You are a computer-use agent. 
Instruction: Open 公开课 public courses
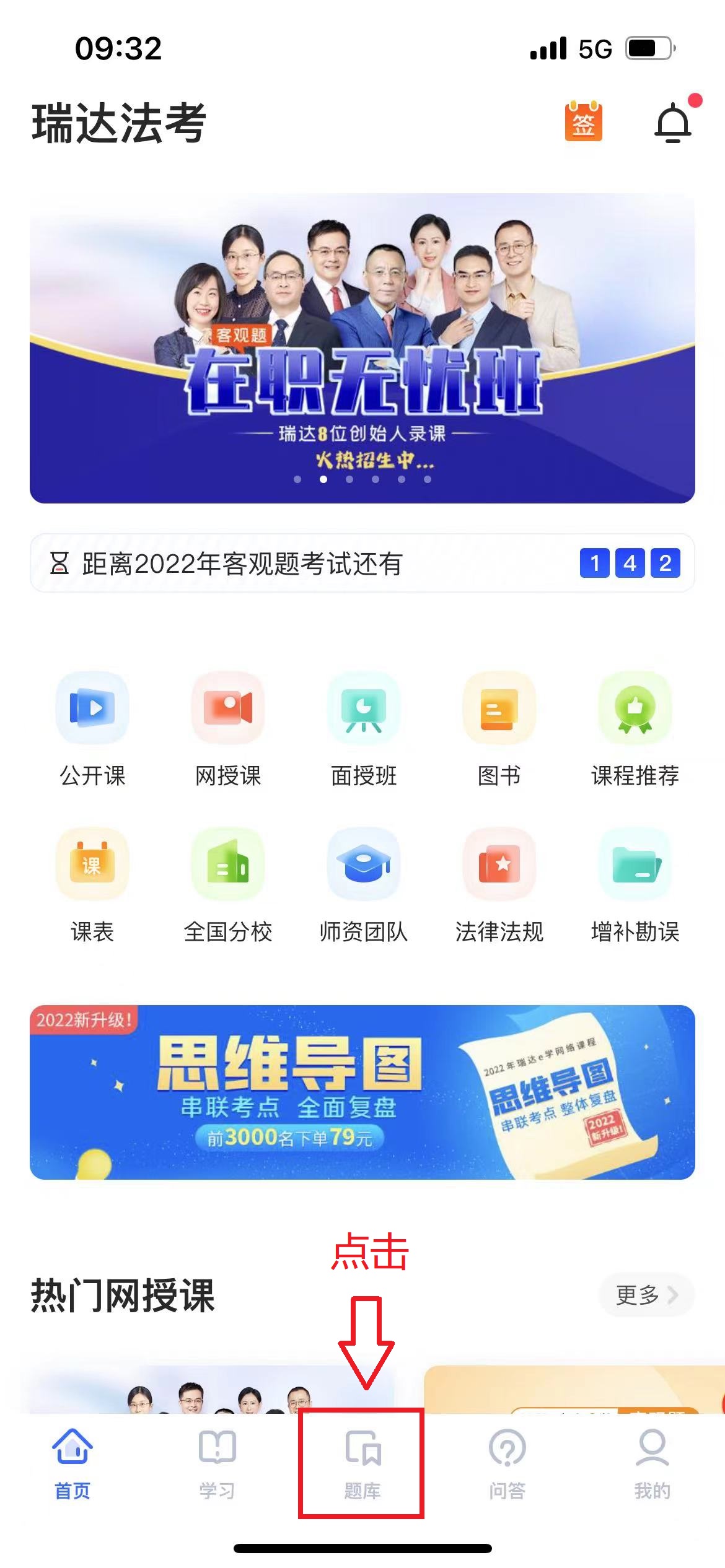[x=92, y=729]
